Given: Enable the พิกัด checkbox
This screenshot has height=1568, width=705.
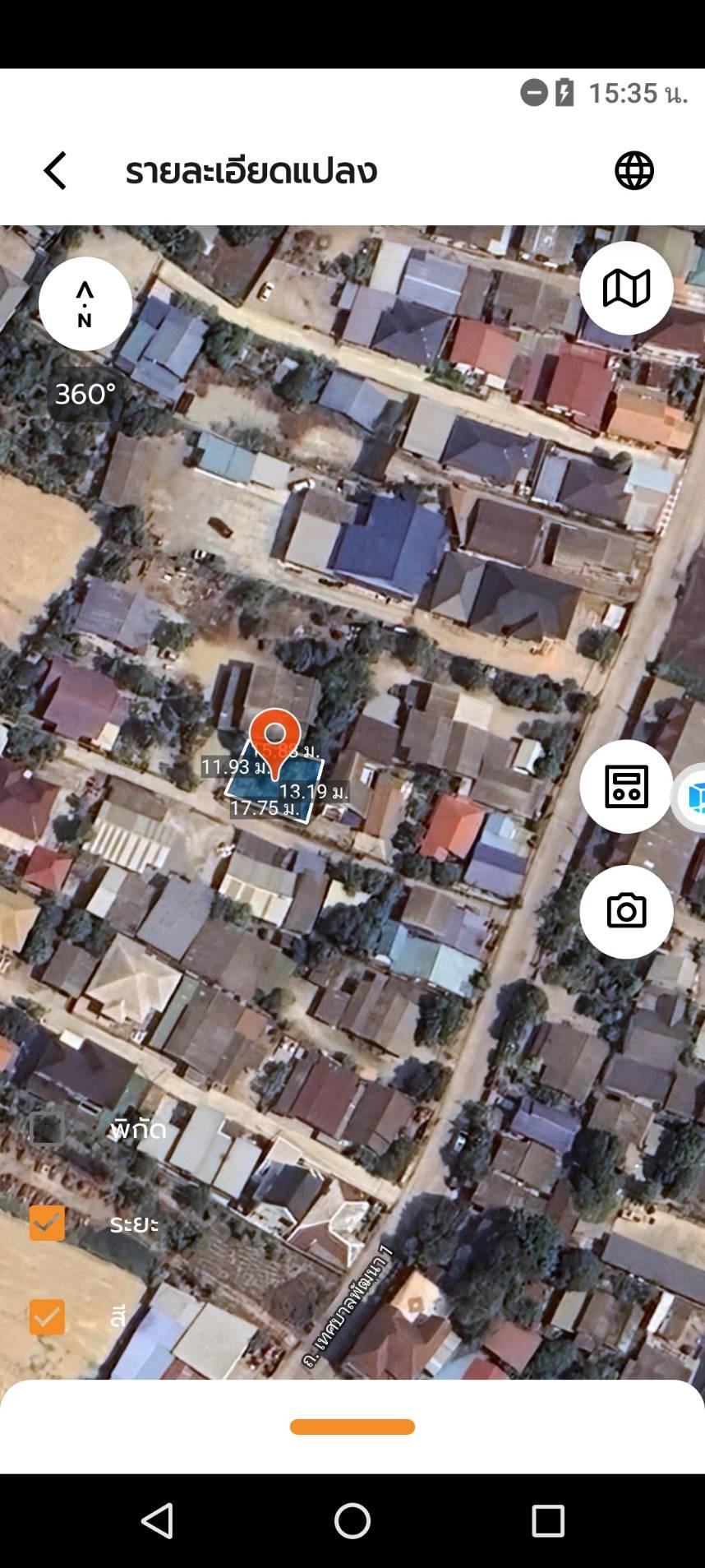Looking at the screenshot, I should click(x=47, y=1128).
